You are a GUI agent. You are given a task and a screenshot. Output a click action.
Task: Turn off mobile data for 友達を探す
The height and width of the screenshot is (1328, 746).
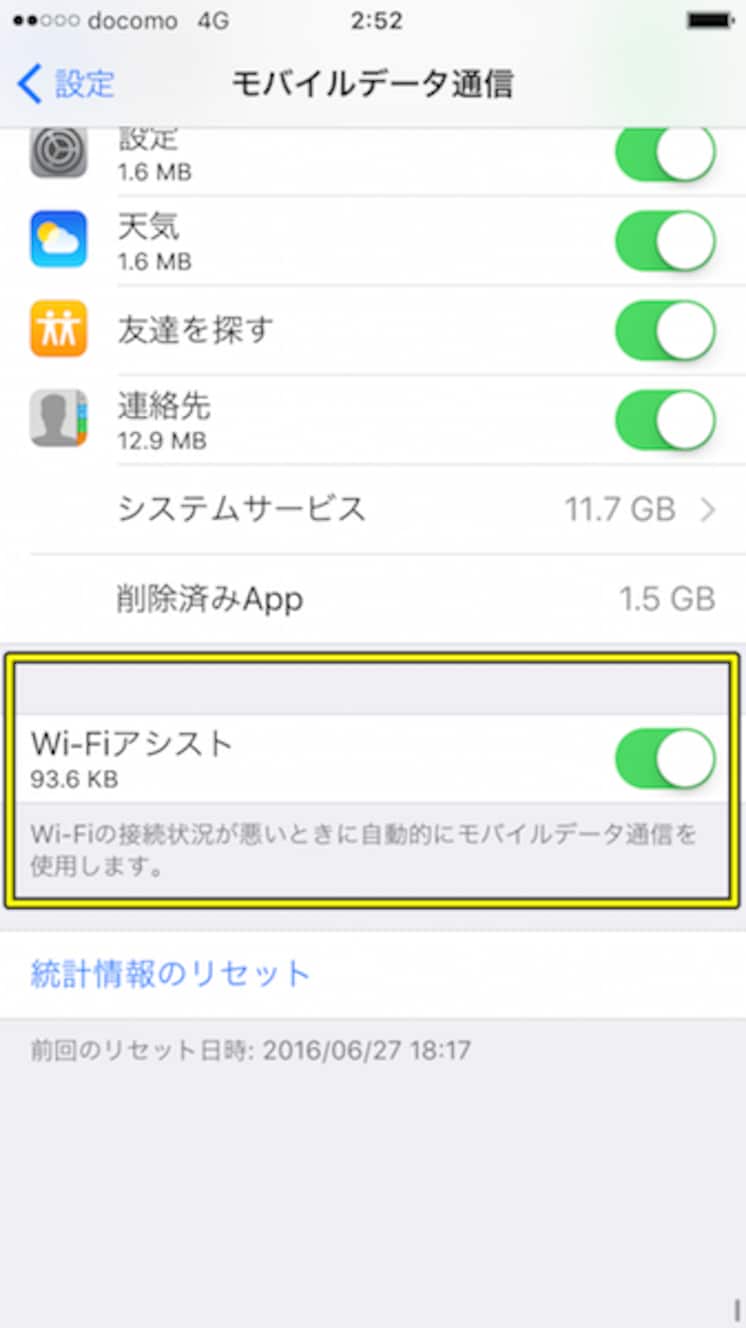pos(665,330)
